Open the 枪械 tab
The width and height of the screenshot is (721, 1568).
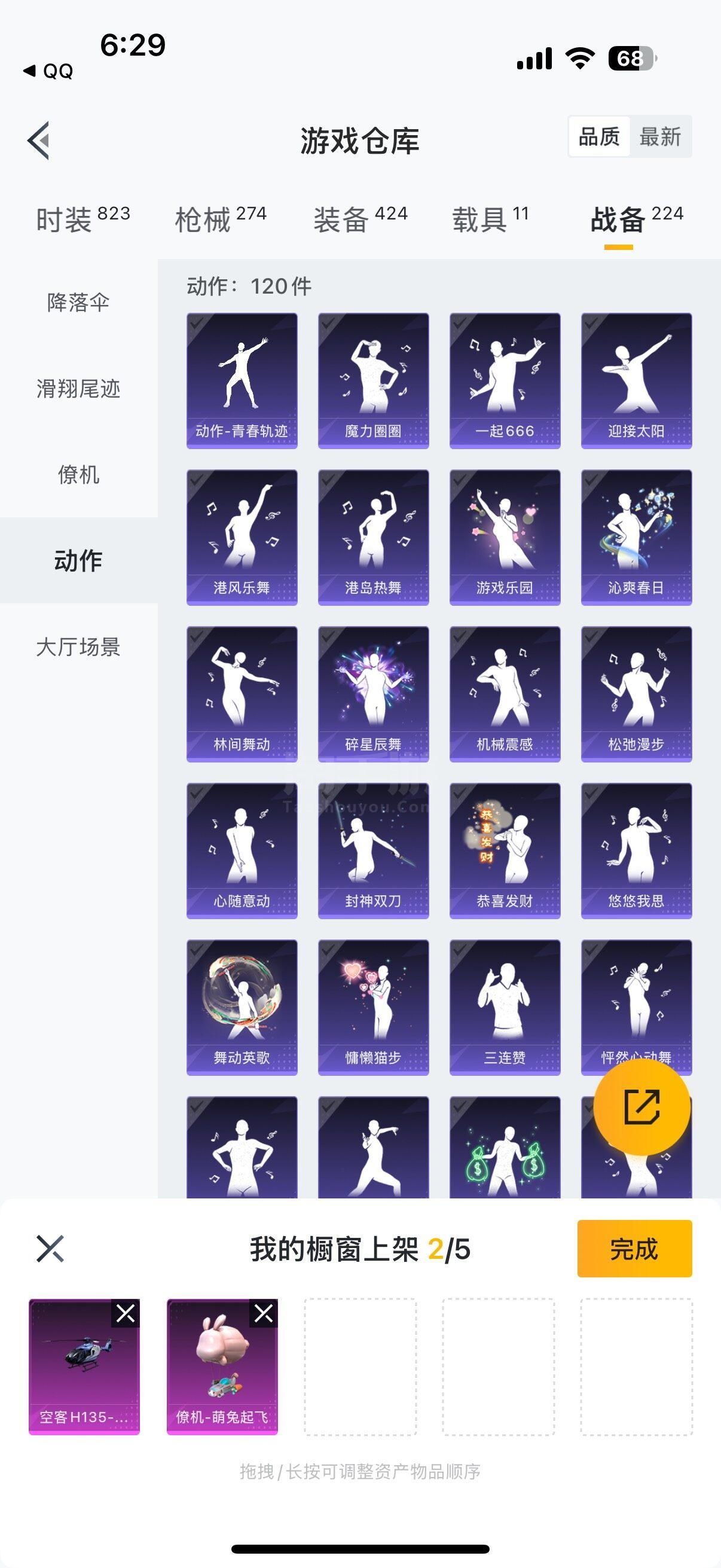(220, 219)
